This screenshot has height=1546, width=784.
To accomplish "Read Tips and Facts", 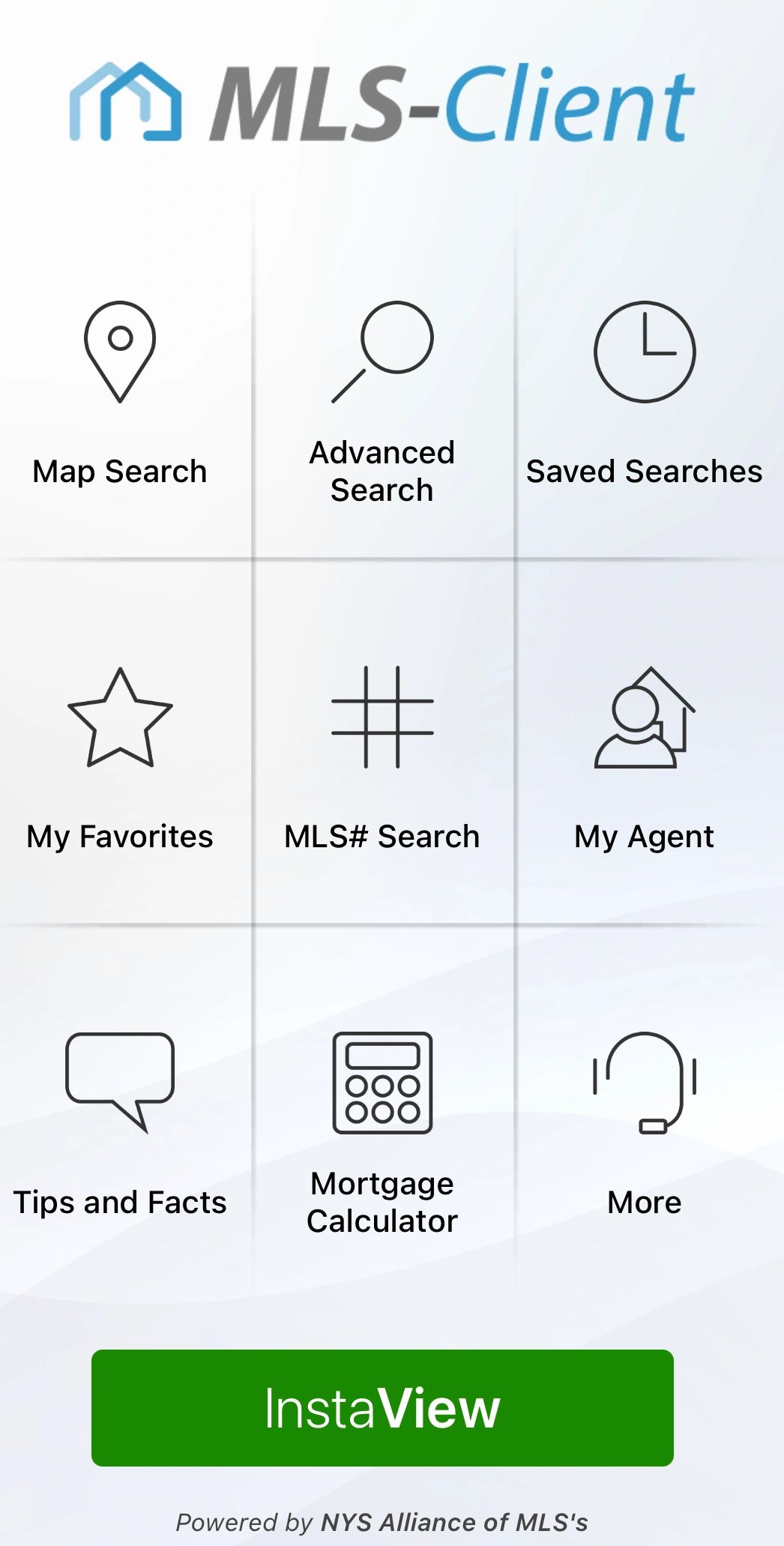I will coord(120,1121).
